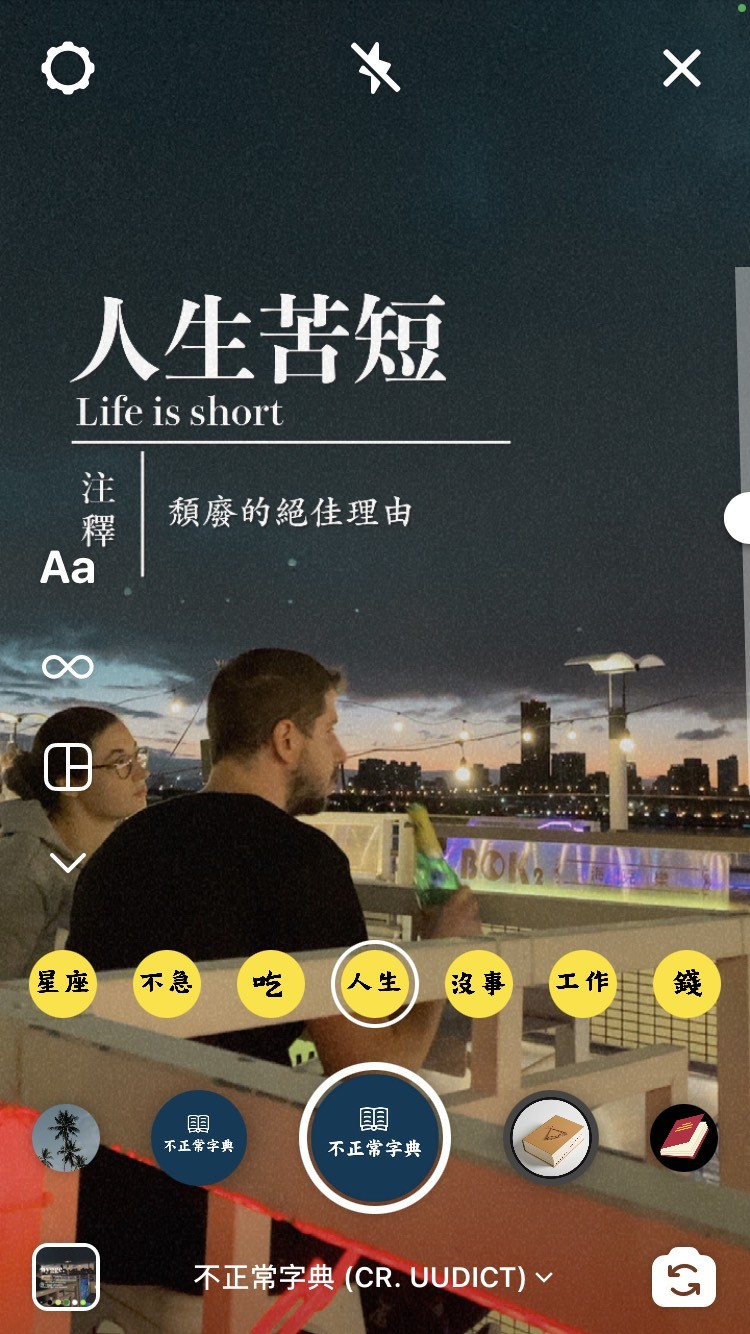Expand the 不正常字典 (CR. UUDICT) effect details
Viewport: 750px width, 1334px height.
(x=374, y=1277)
